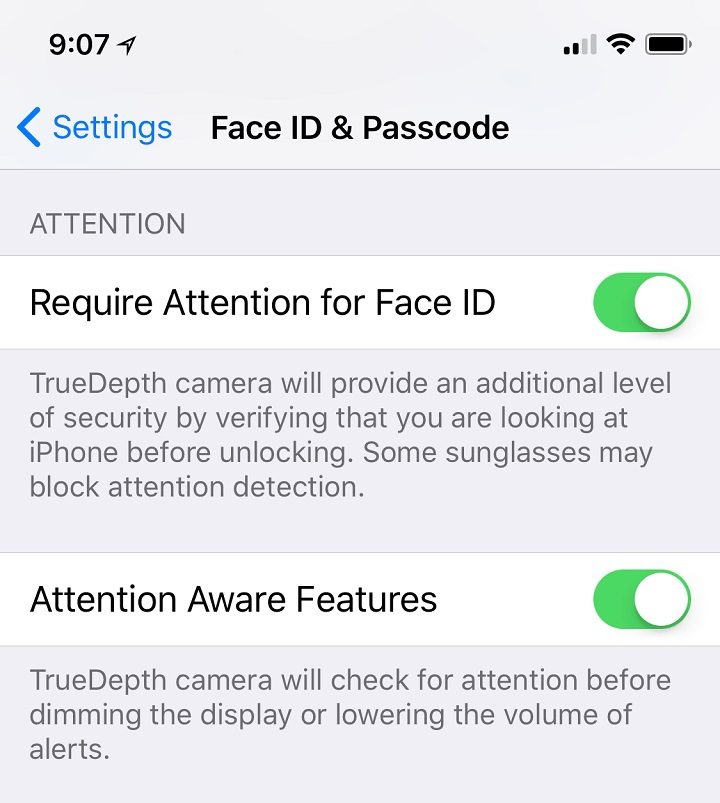Image resolution: width=720 pixels, height=803 pixels.
Task: Go back to Settings
Action: tap(95, 128)
